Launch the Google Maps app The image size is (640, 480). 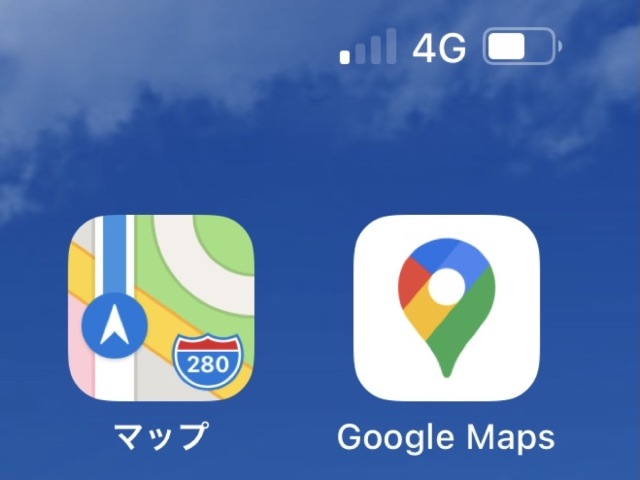pyautogui.click(x=446, y=308)
